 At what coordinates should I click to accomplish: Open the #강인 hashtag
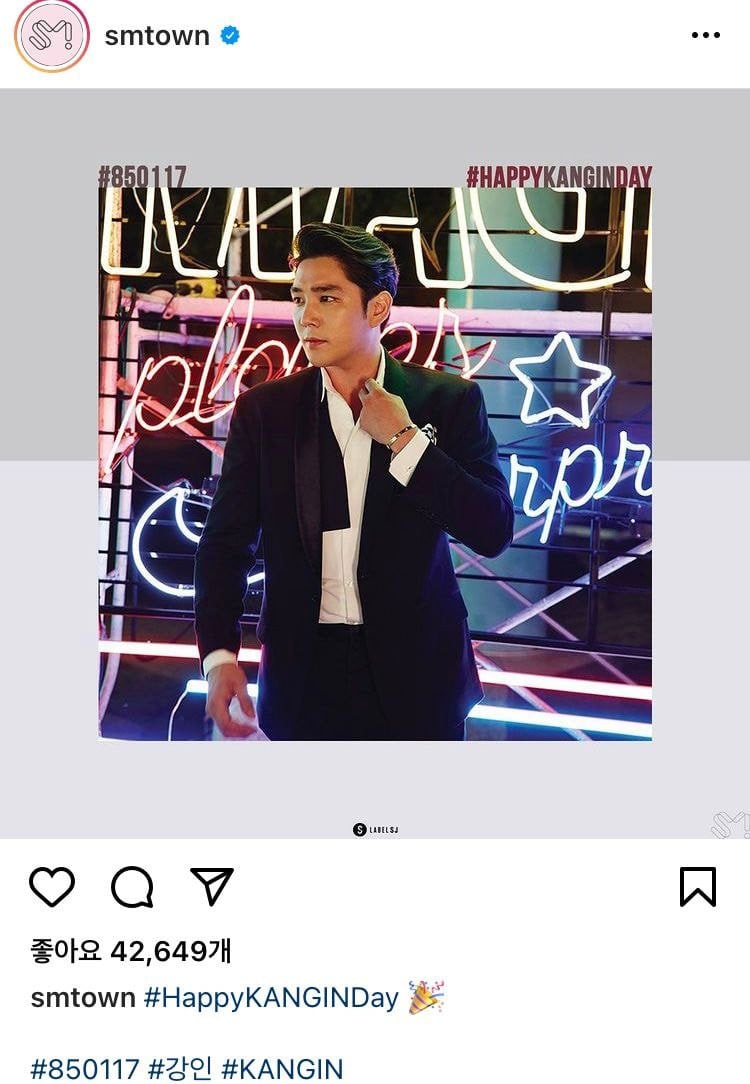pos(180,1068)
